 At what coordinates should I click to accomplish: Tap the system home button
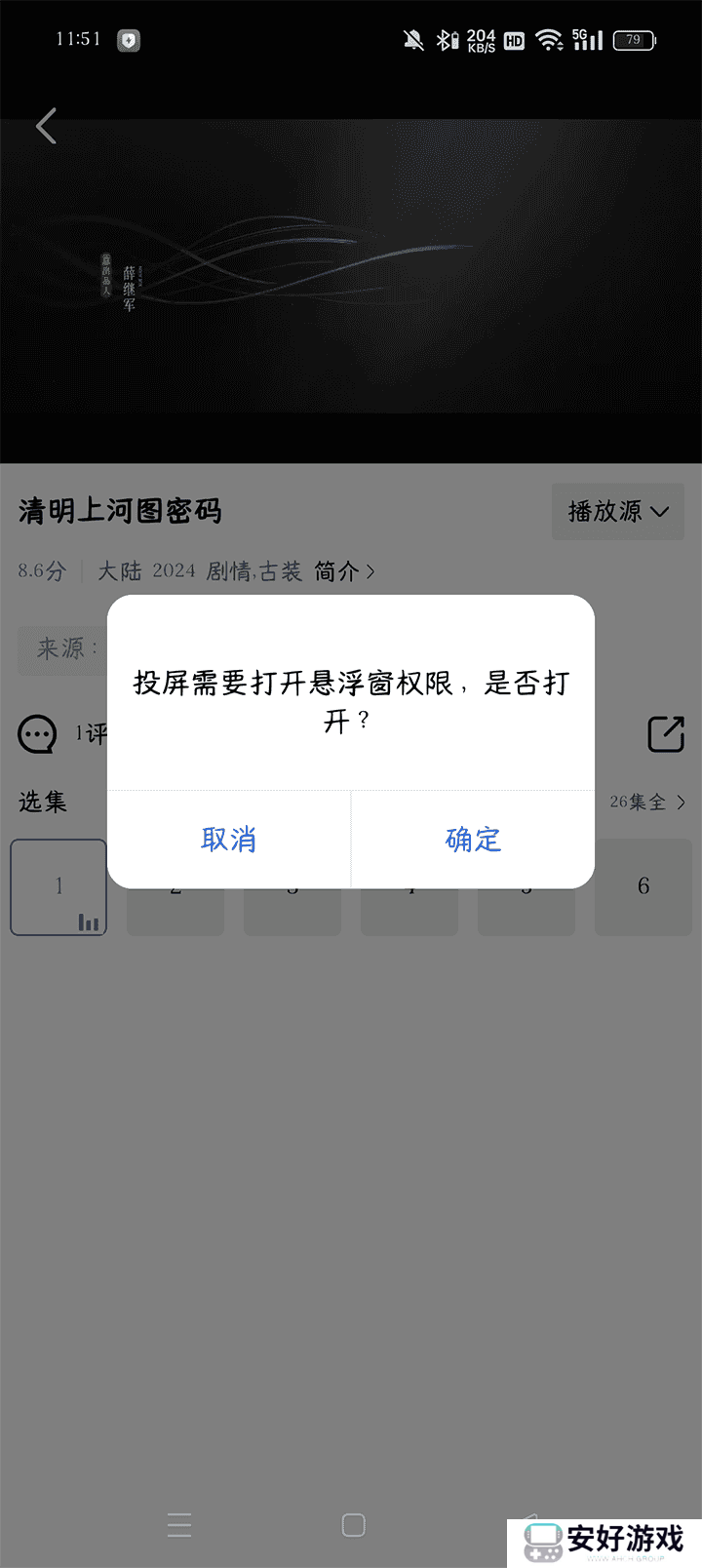pyautogui.click(x=354, y=1525)
